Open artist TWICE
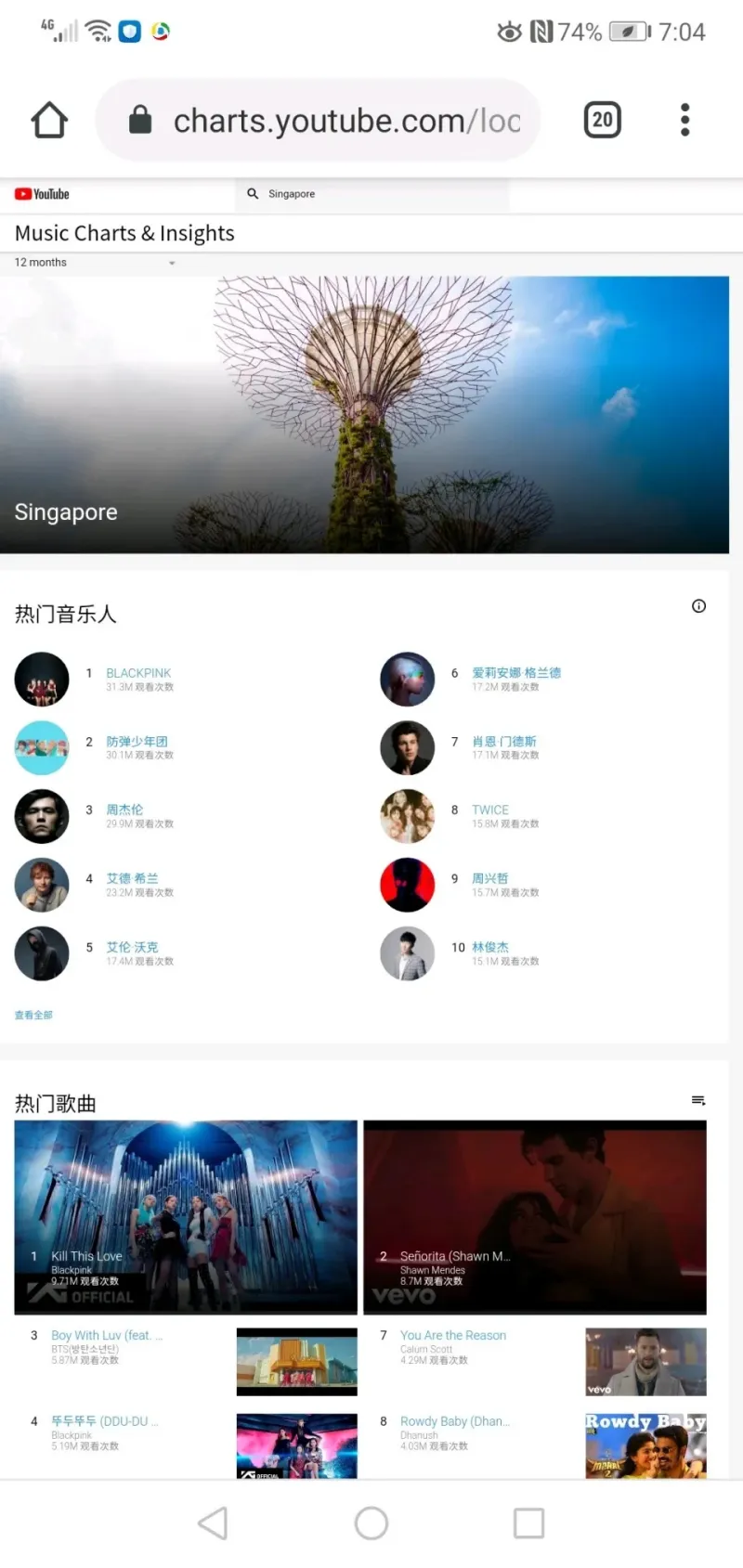The width and height of the screenshot is (743, 1568). [489, 810]
